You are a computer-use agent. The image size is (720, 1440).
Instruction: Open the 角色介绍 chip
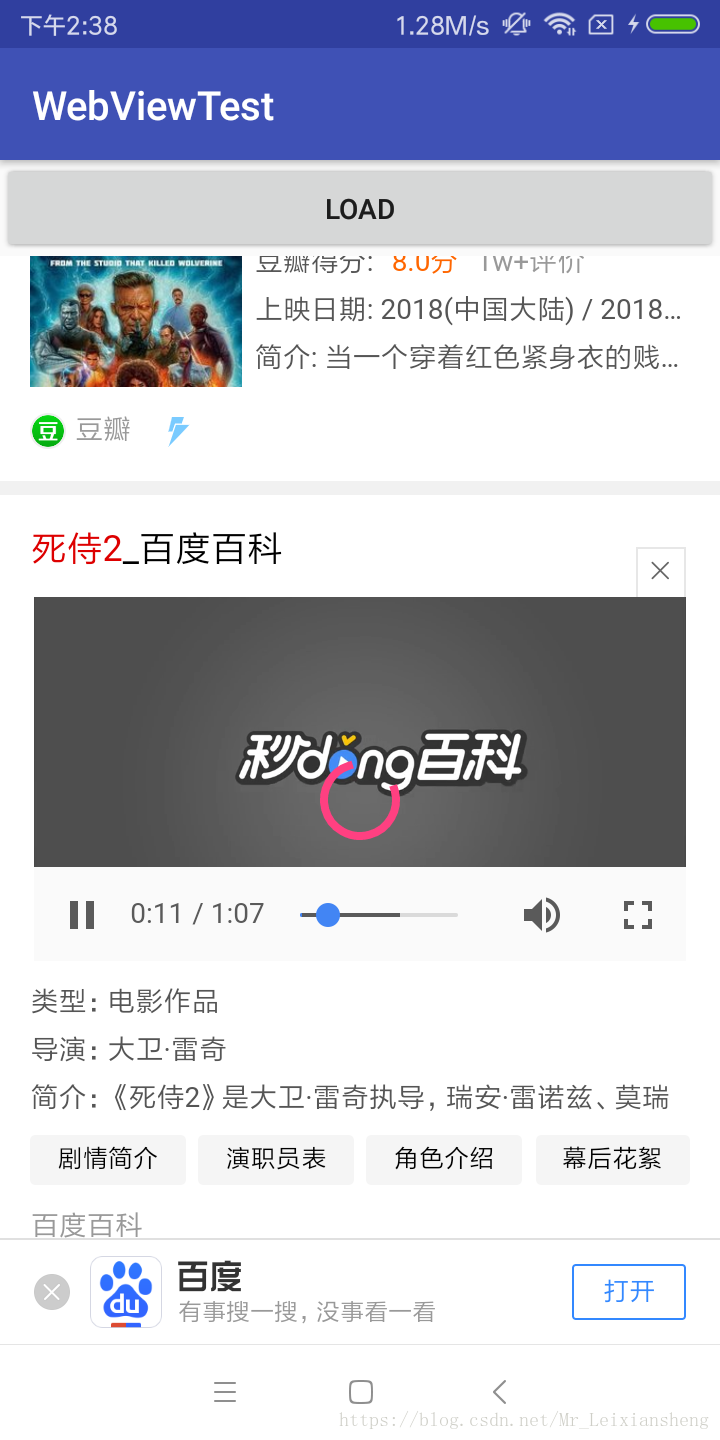[x=444, y=1159]
